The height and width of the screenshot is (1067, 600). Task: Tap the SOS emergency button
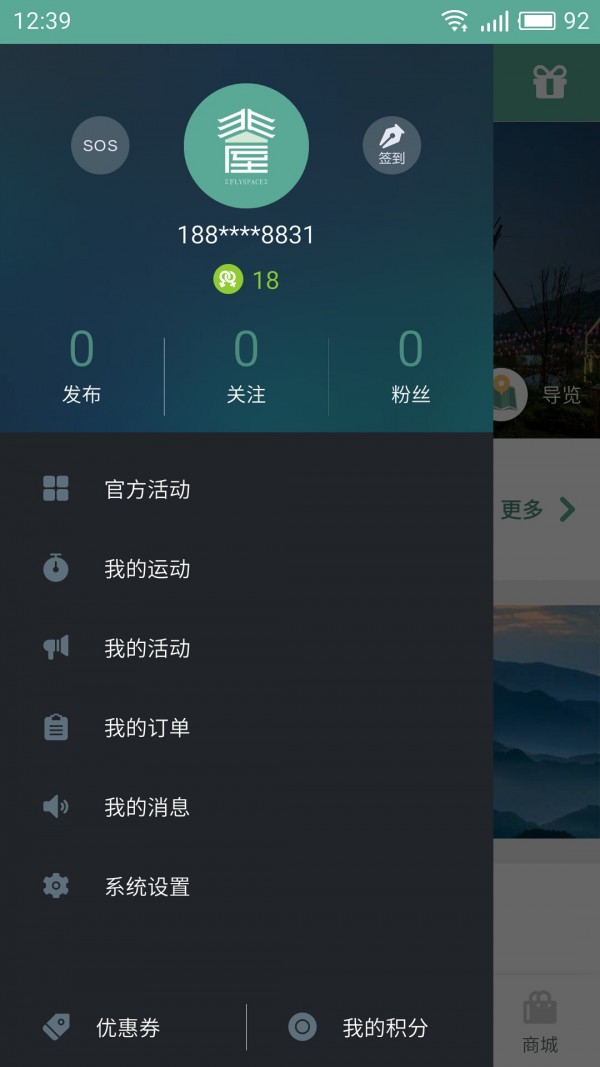(100, 145)
